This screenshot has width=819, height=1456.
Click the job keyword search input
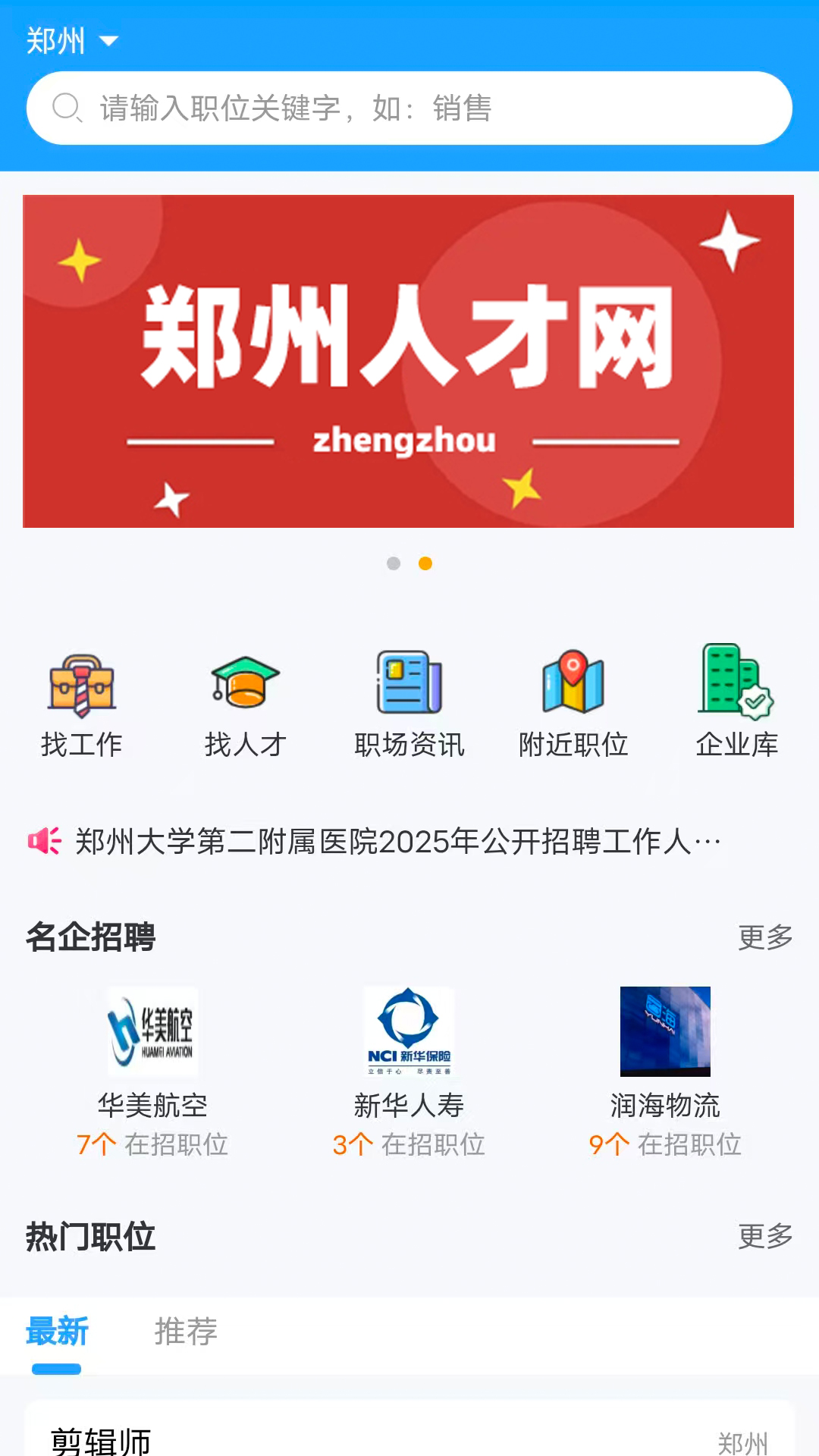tap(409, 107)
